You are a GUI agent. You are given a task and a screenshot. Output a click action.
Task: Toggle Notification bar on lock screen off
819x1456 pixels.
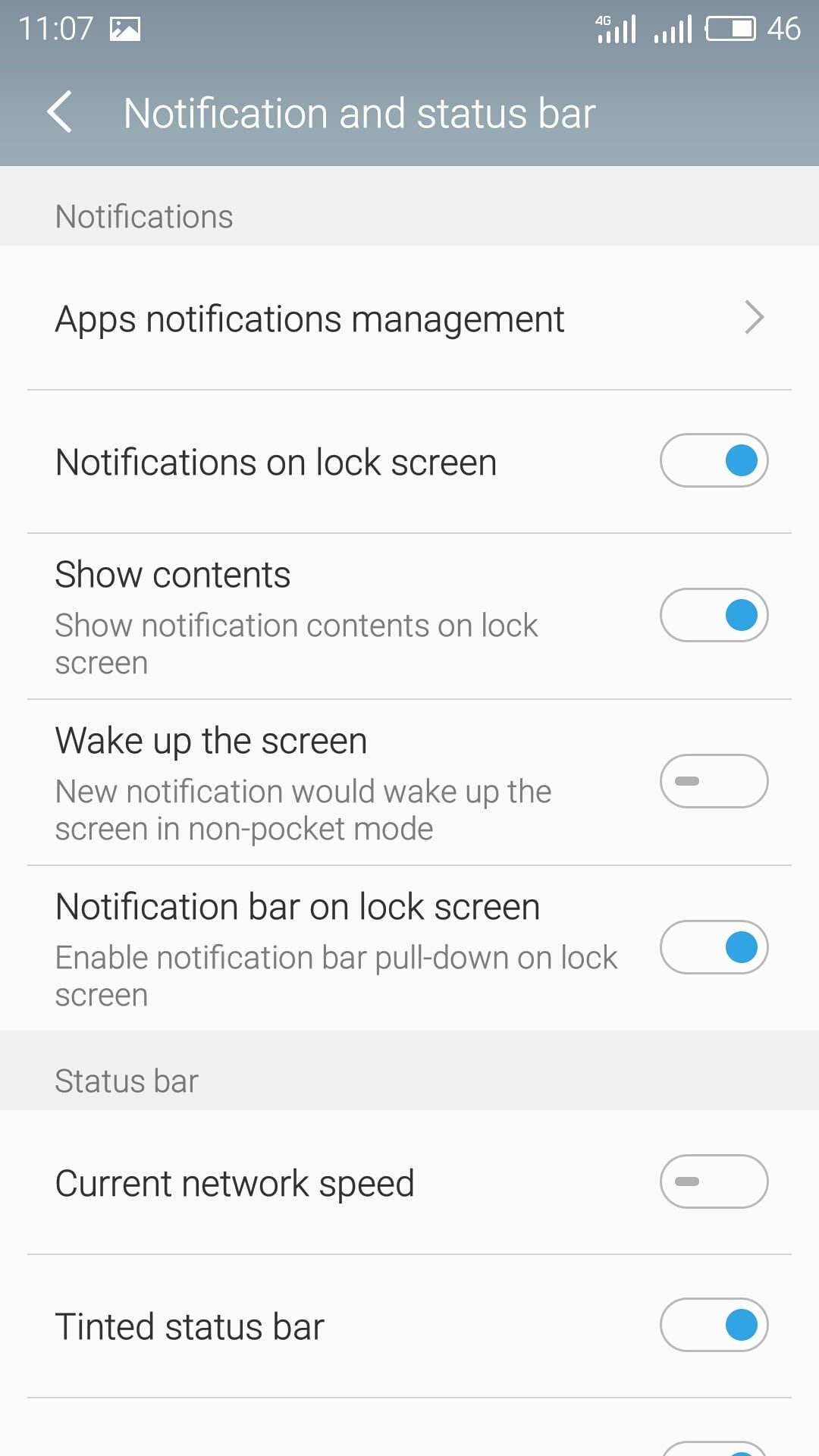[x=714, y=947]
